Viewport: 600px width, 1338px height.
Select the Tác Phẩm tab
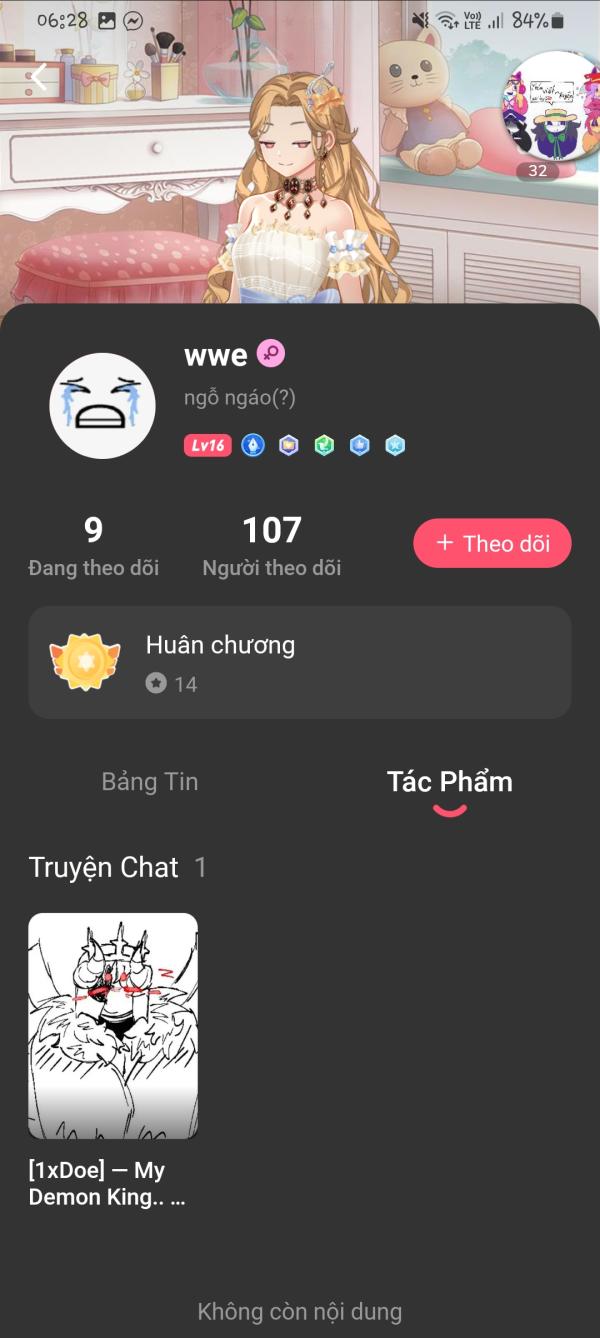449,782
